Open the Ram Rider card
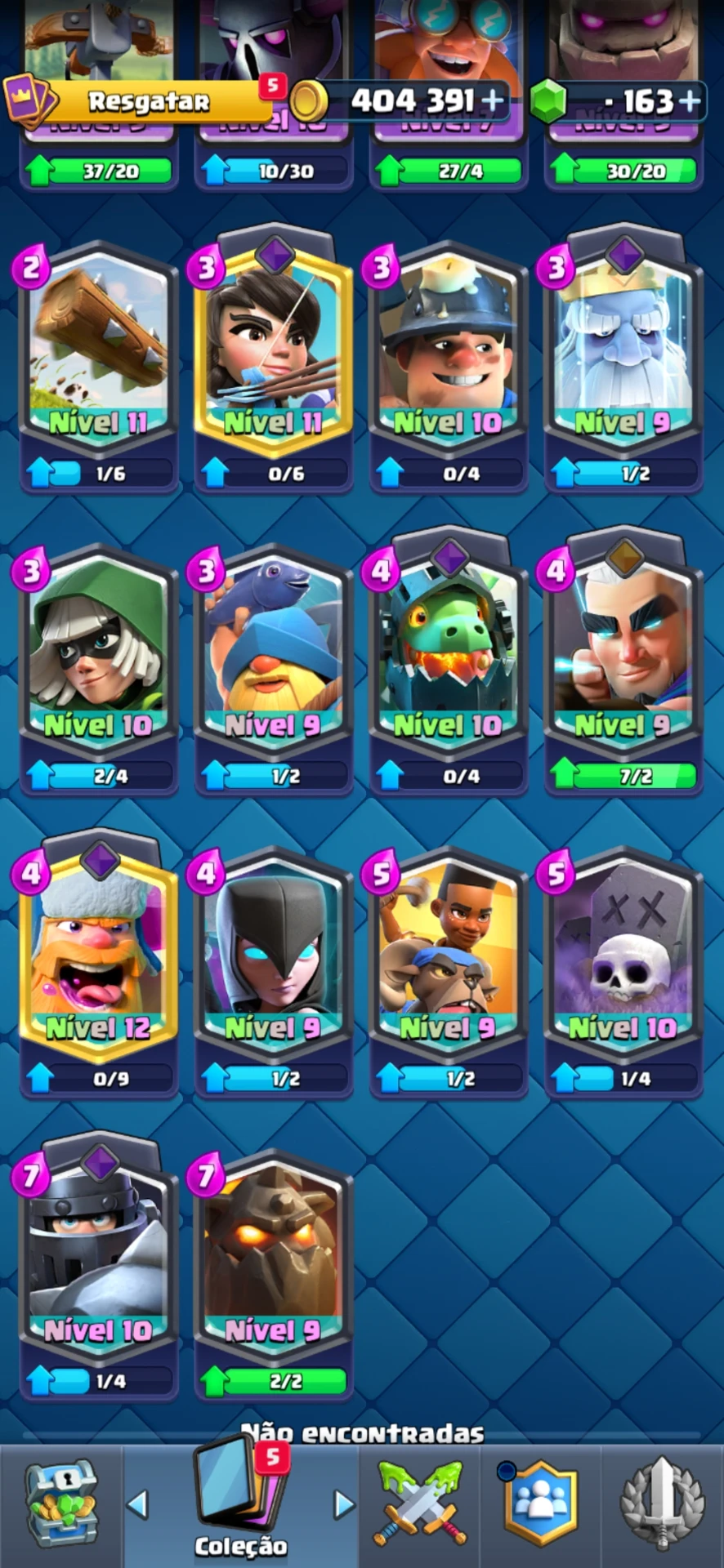The width and height of the screenshot is (724, 1568). pyautogui.click(x=449, y=972)
